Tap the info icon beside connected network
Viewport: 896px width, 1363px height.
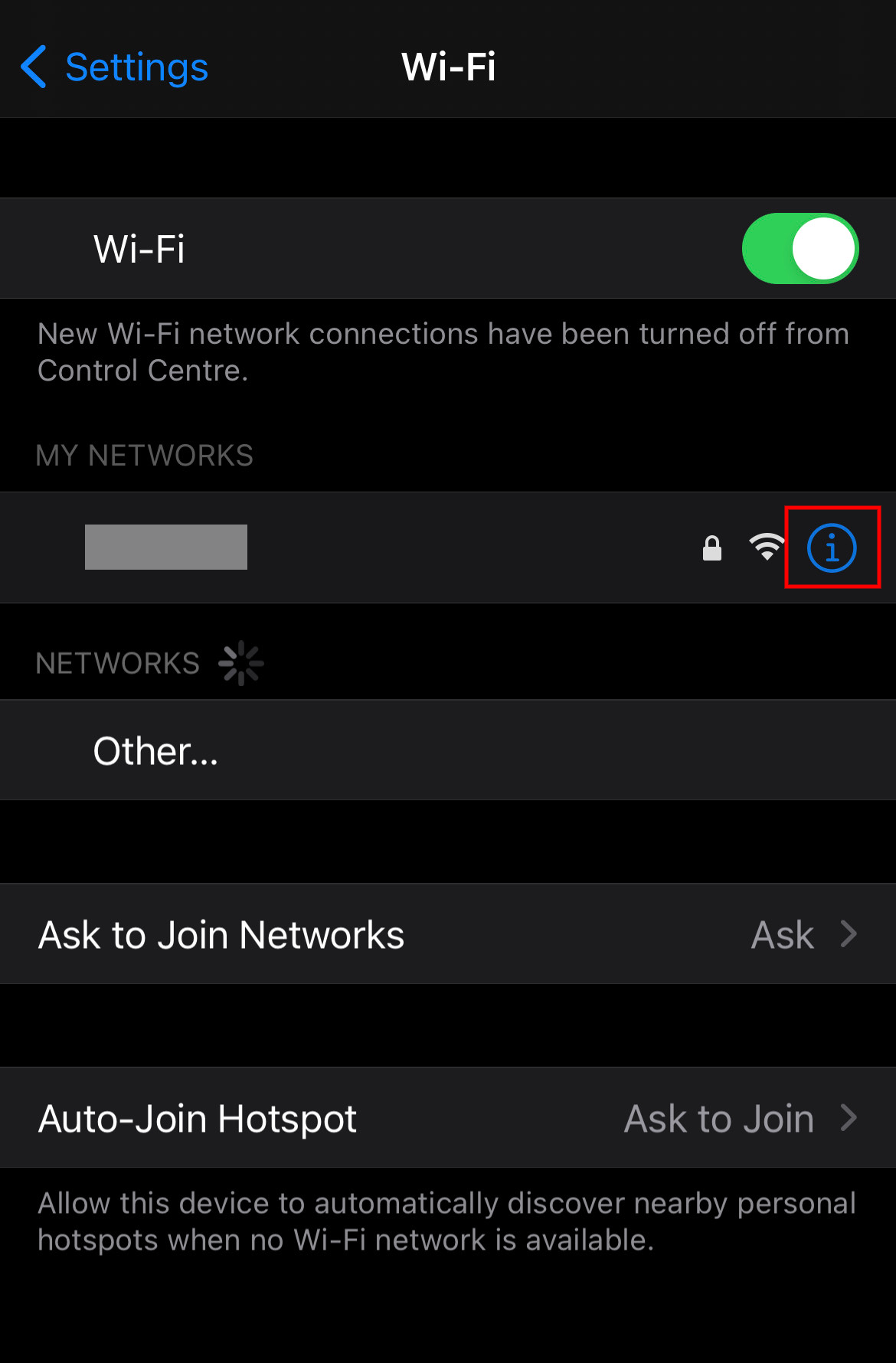tap(832, 547)
